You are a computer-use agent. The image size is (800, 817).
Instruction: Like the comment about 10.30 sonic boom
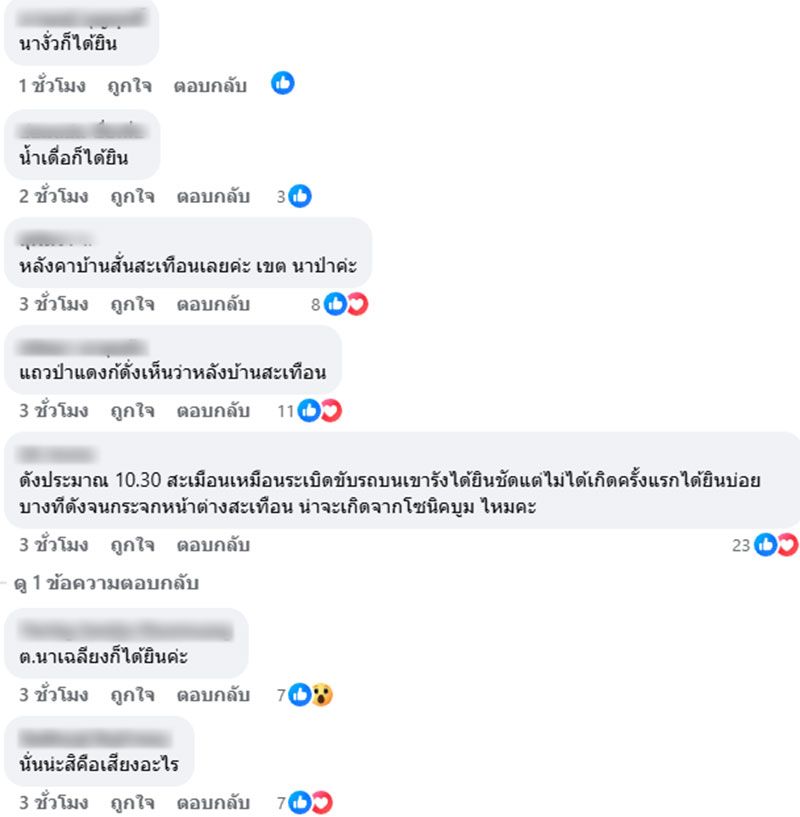click(132, 545)
